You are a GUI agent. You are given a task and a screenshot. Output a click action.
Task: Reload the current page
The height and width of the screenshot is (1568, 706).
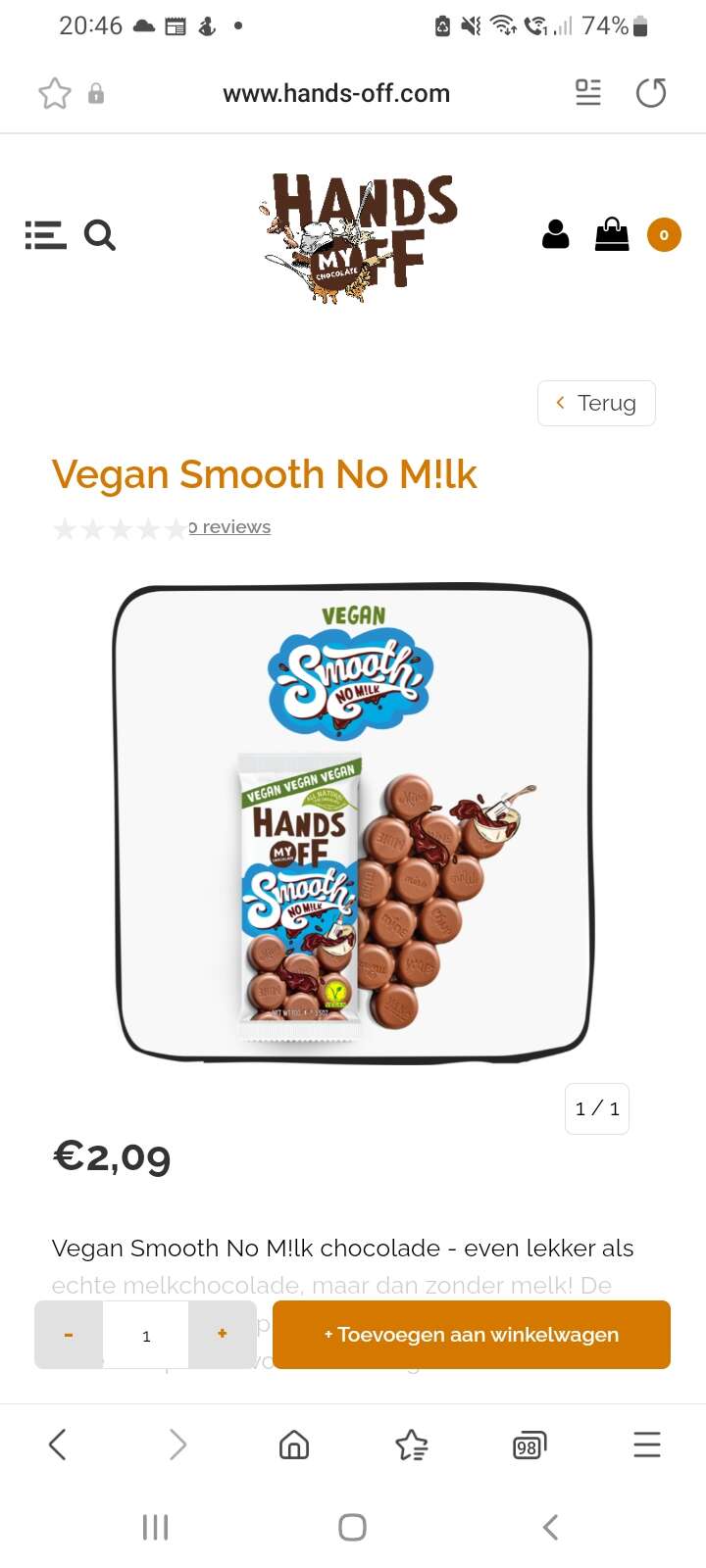(651, 93)
